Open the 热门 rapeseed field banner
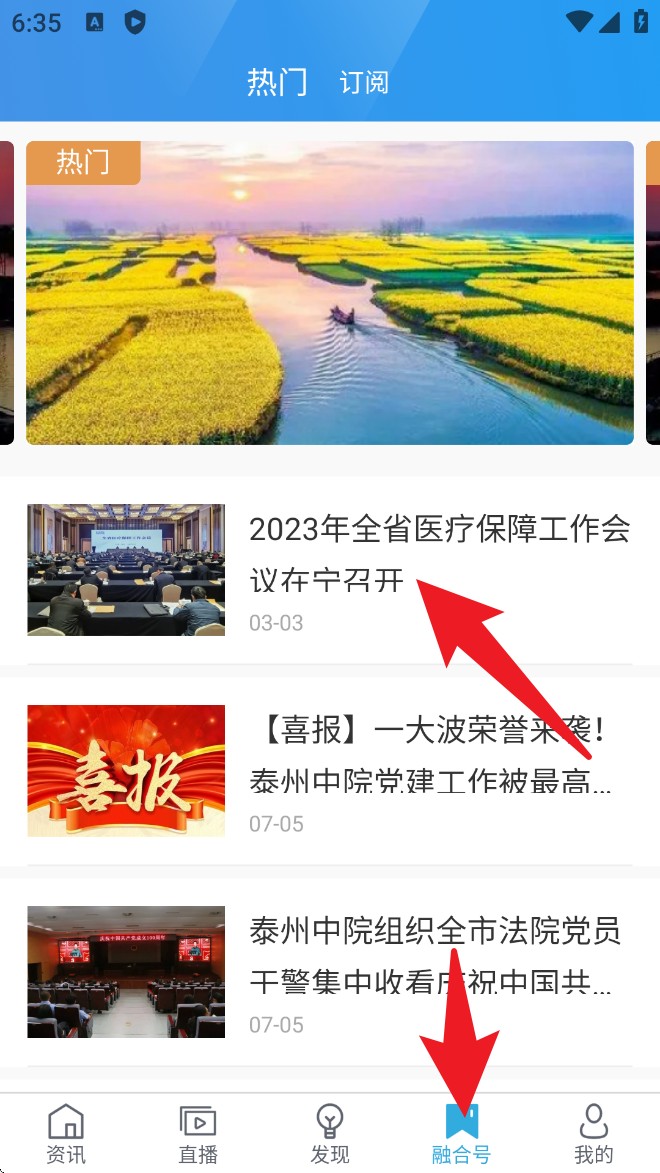 [330, 293]
